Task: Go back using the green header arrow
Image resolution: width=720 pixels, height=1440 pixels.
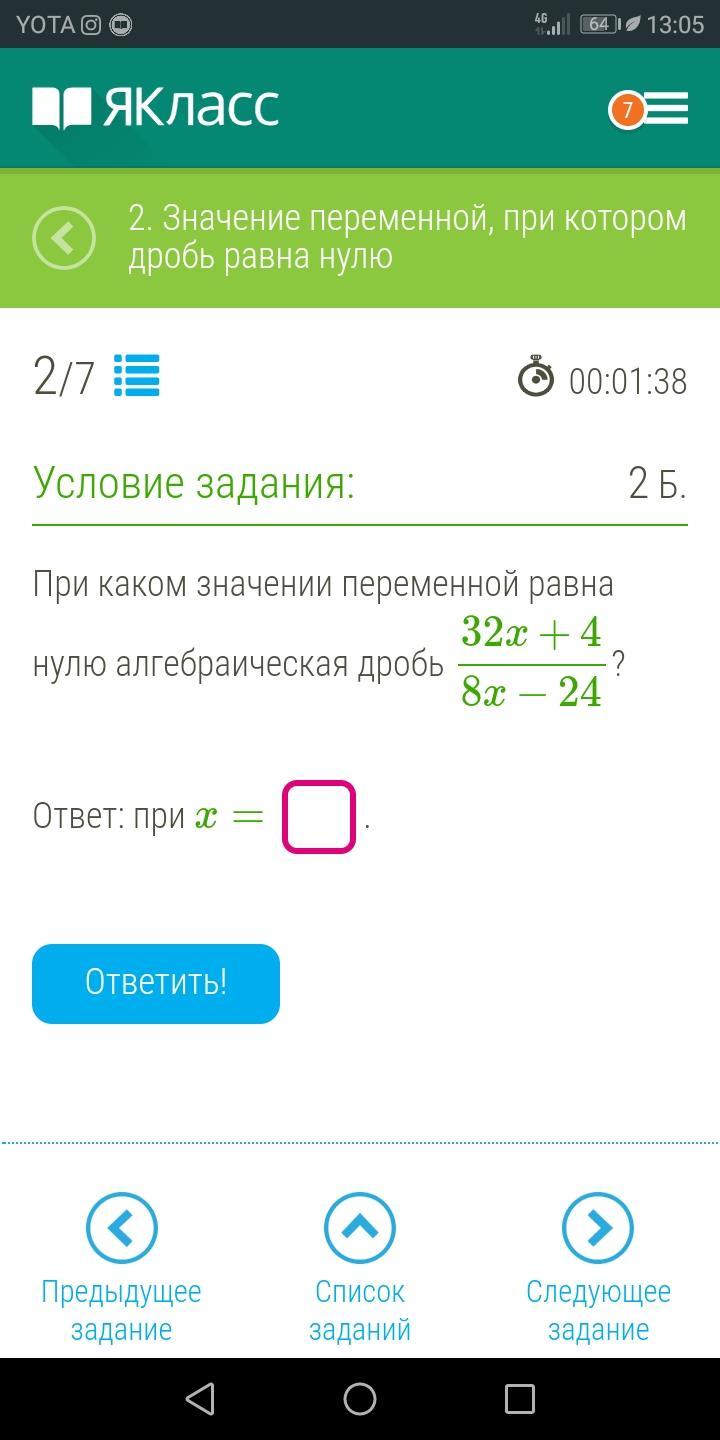Action: tap(64, 238)
